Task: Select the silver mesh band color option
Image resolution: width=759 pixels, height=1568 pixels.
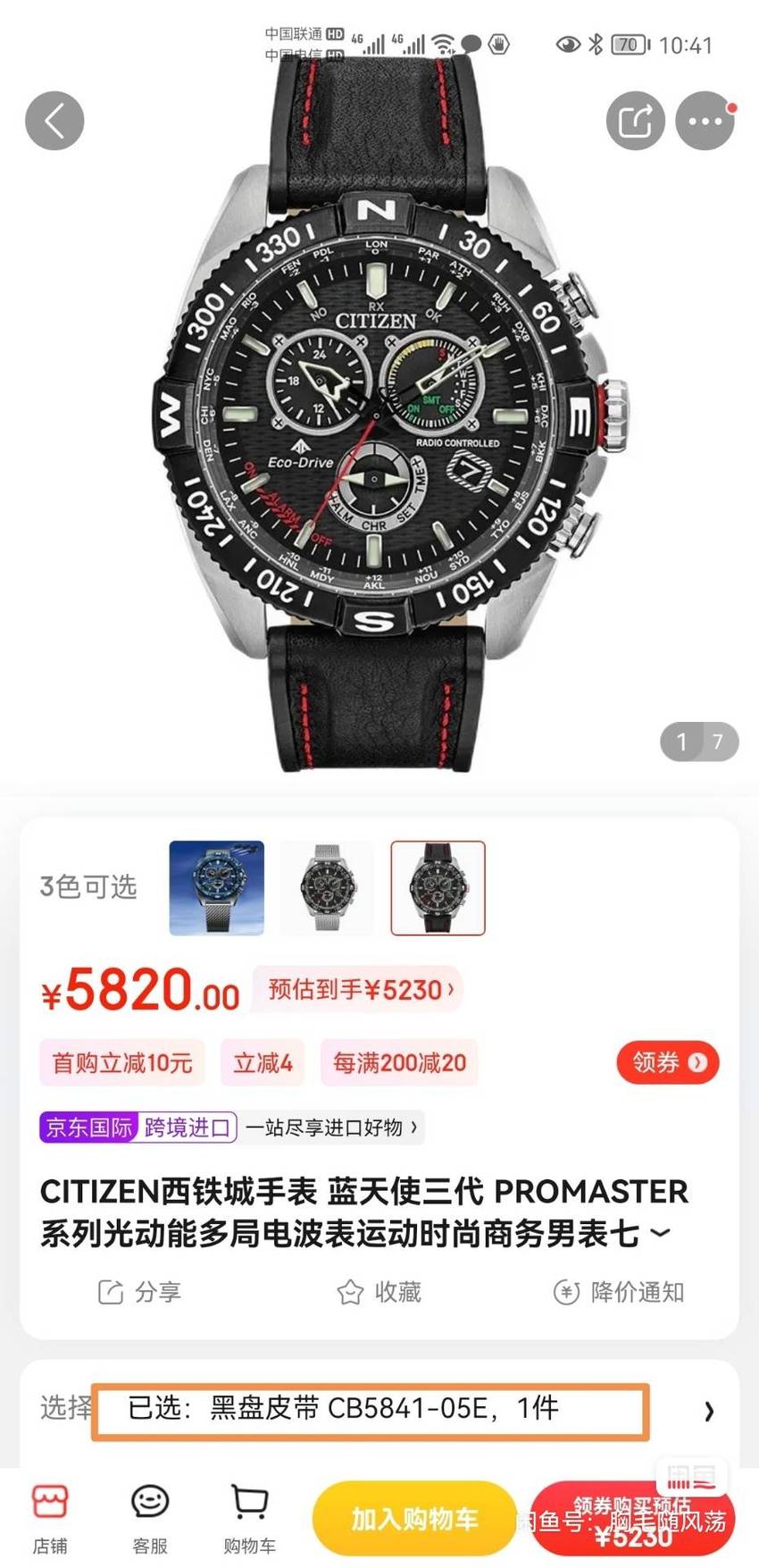Action: click(x=328, y=888)
